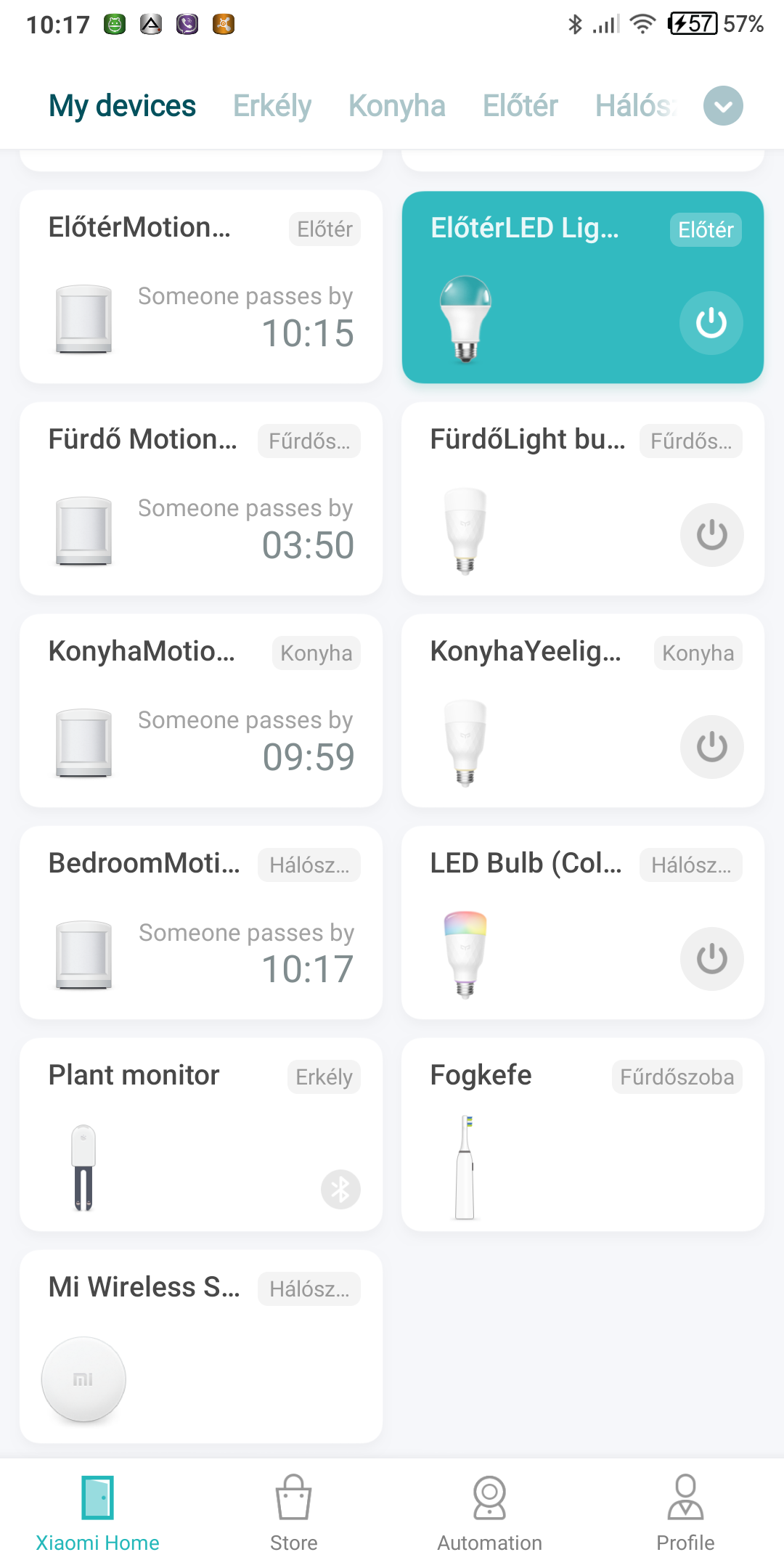Open the ElőtérMotion sensor card
The height and width of the screenshot is (1568, 784).
click(x=201, y=287)
